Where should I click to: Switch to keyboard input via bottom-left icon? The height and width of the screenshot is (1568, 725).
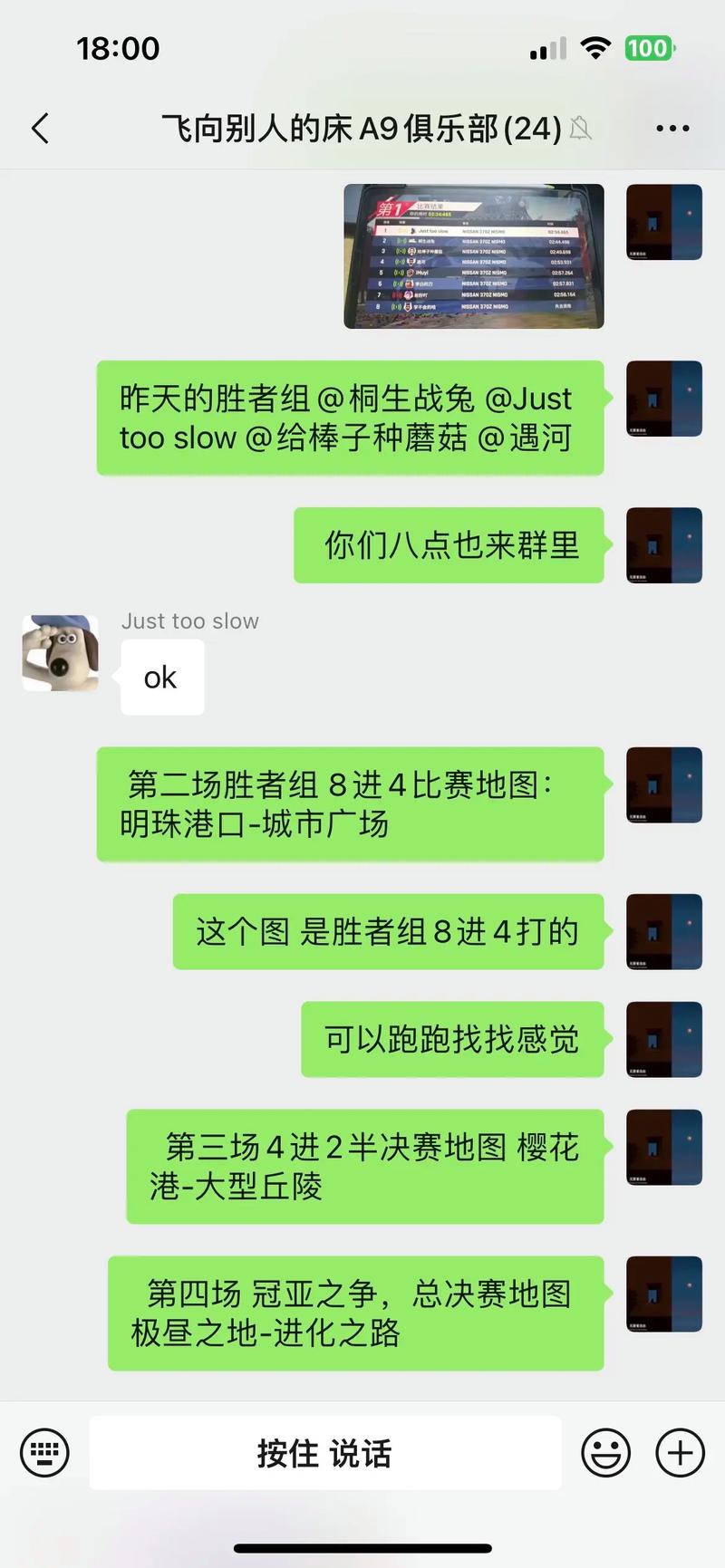pyautogui.click(x=44, y=1453)
